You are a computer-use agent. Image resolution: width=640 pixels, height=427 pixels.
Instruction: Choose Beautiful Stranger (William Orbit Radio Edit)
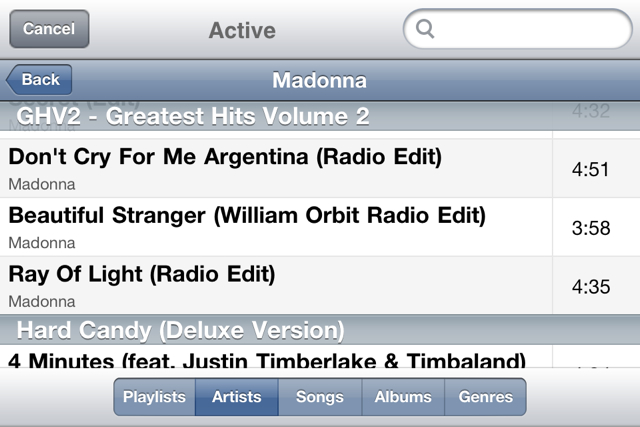[280, 227]
